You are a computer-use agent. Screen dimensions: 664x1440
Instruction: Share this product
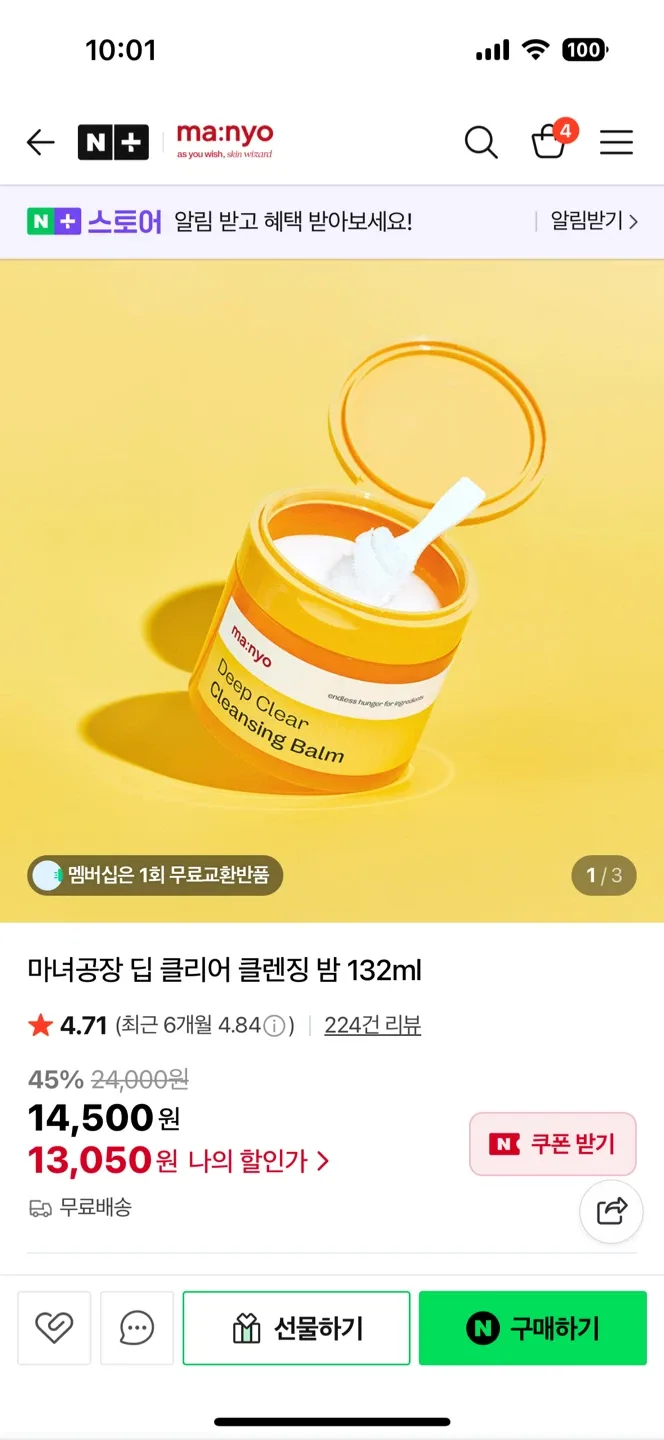pos(611,1211)
